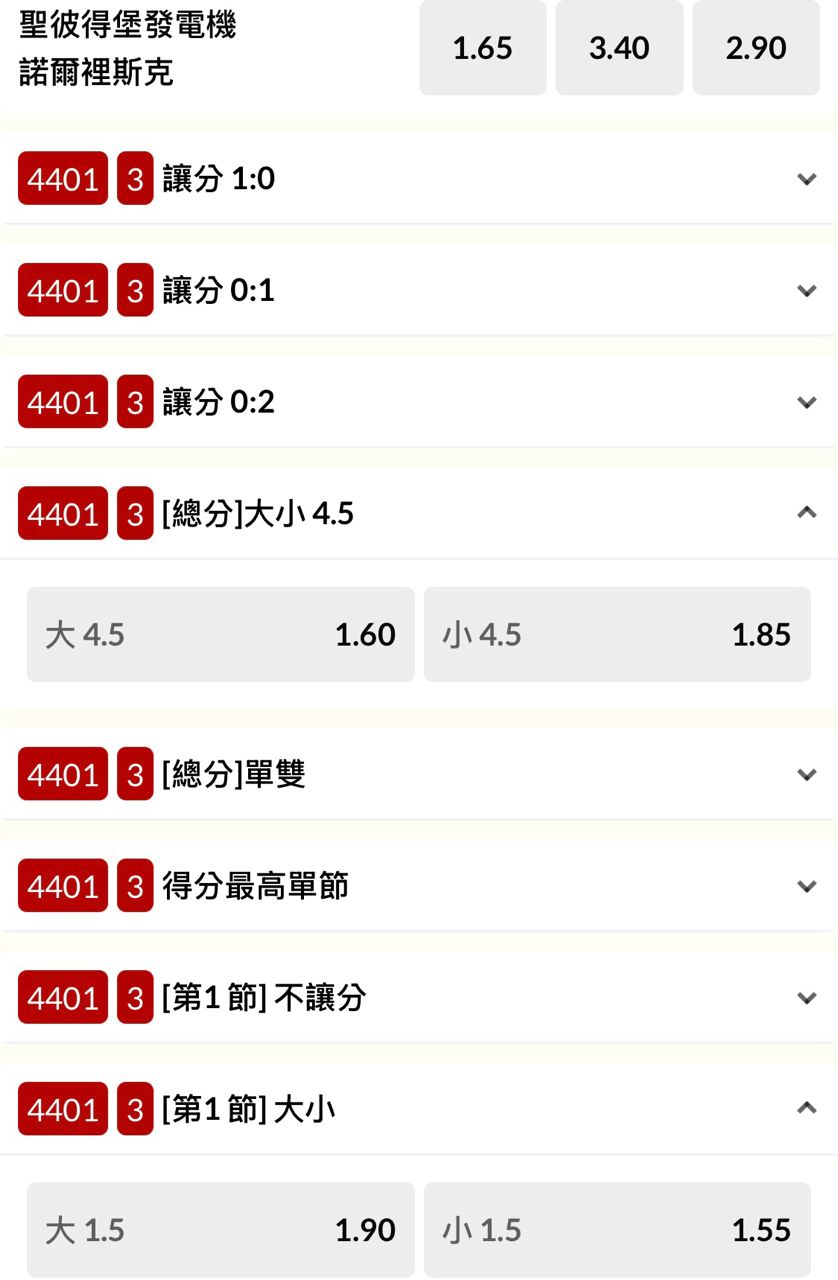Expand the 得分最高單節 market
The height and width of the screenshot is (1280, 838).
pyautogui.click(x=806, y=886)
